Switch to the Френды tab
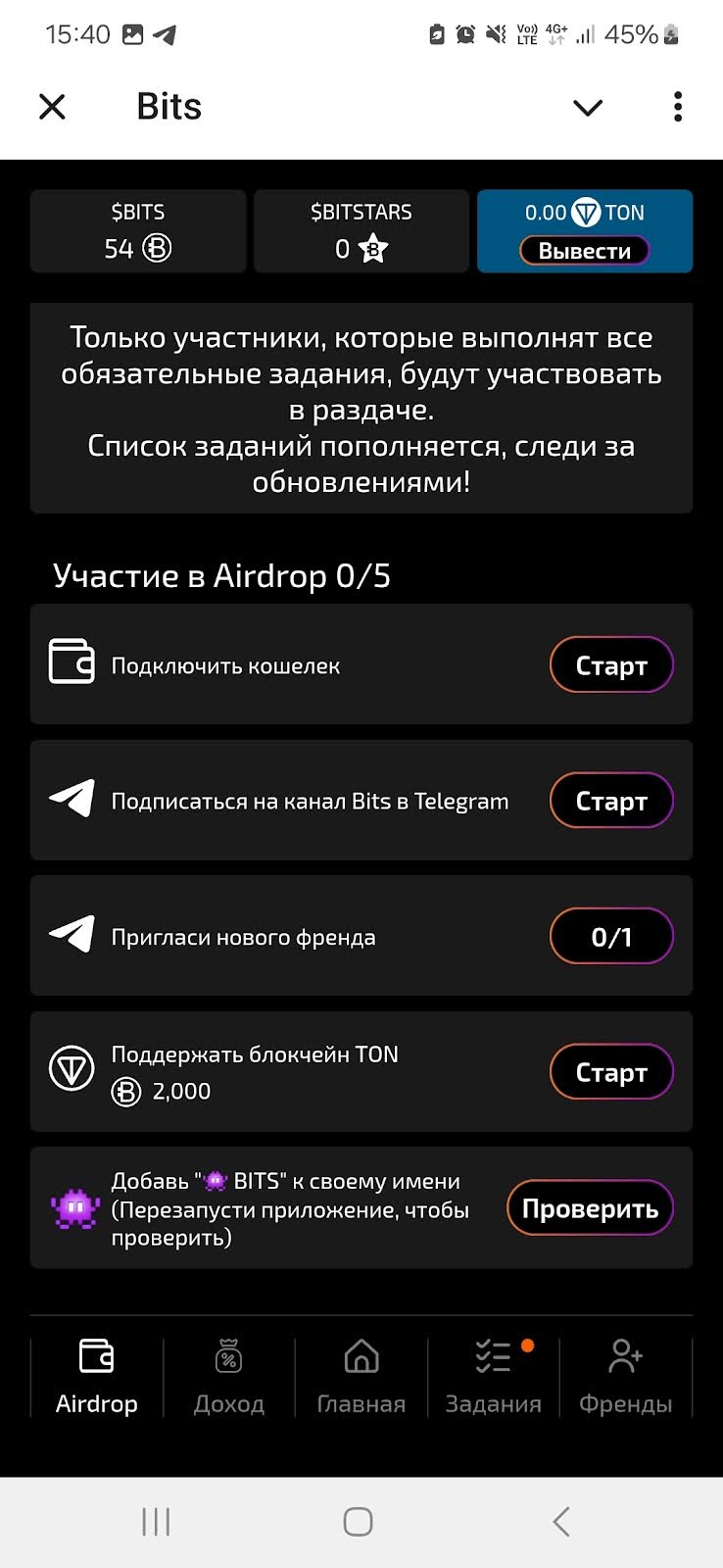The image size is (723, 1568). click(x=628, y=1377)
